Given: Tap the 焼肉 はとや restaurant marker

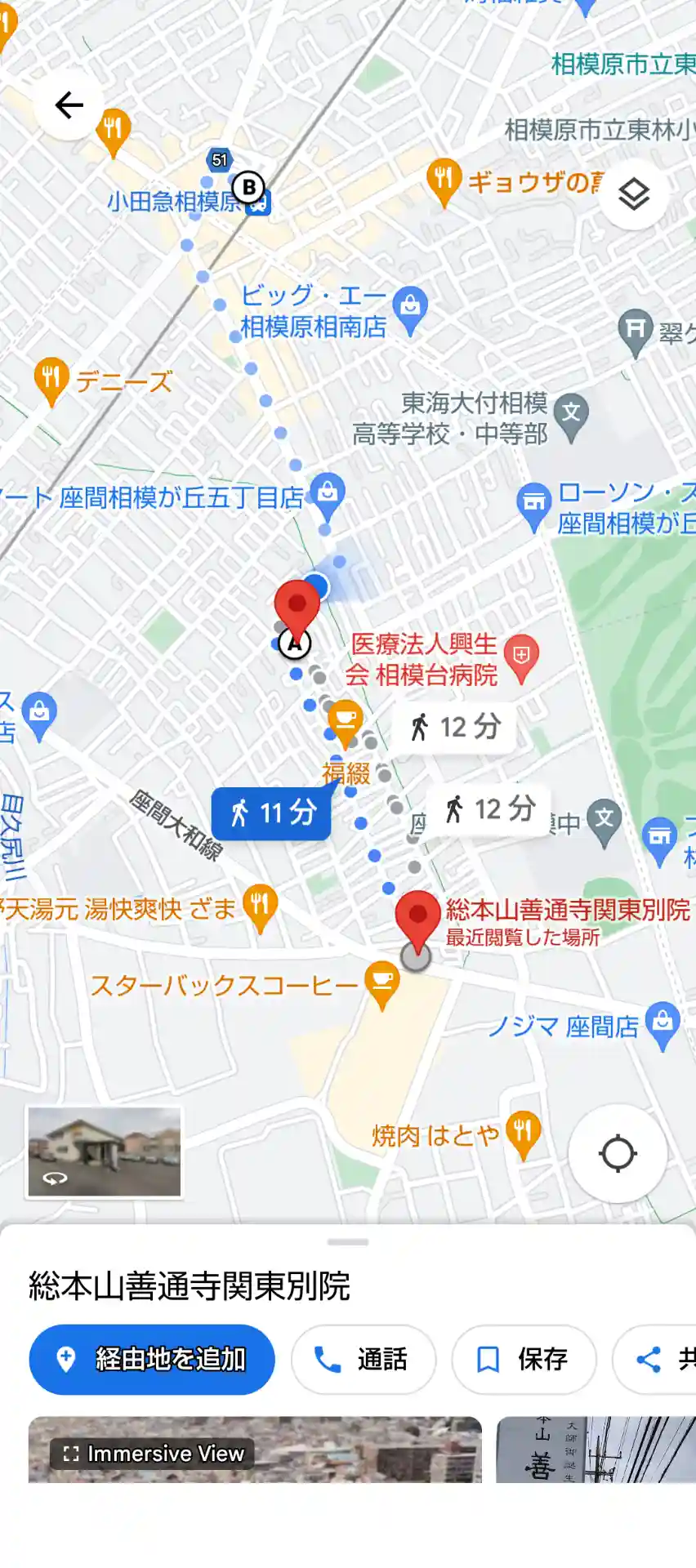Looking at the screenshot, I should tap(523, 1133).
